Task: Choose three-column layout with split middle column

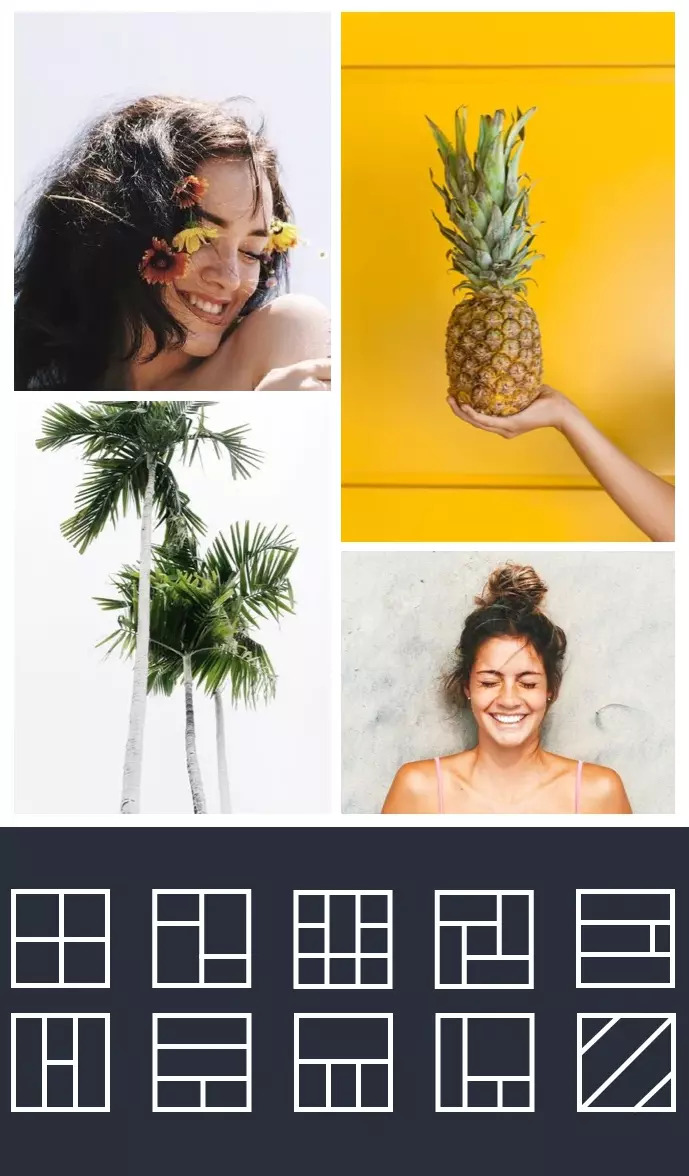Action: pos(60,1062)
